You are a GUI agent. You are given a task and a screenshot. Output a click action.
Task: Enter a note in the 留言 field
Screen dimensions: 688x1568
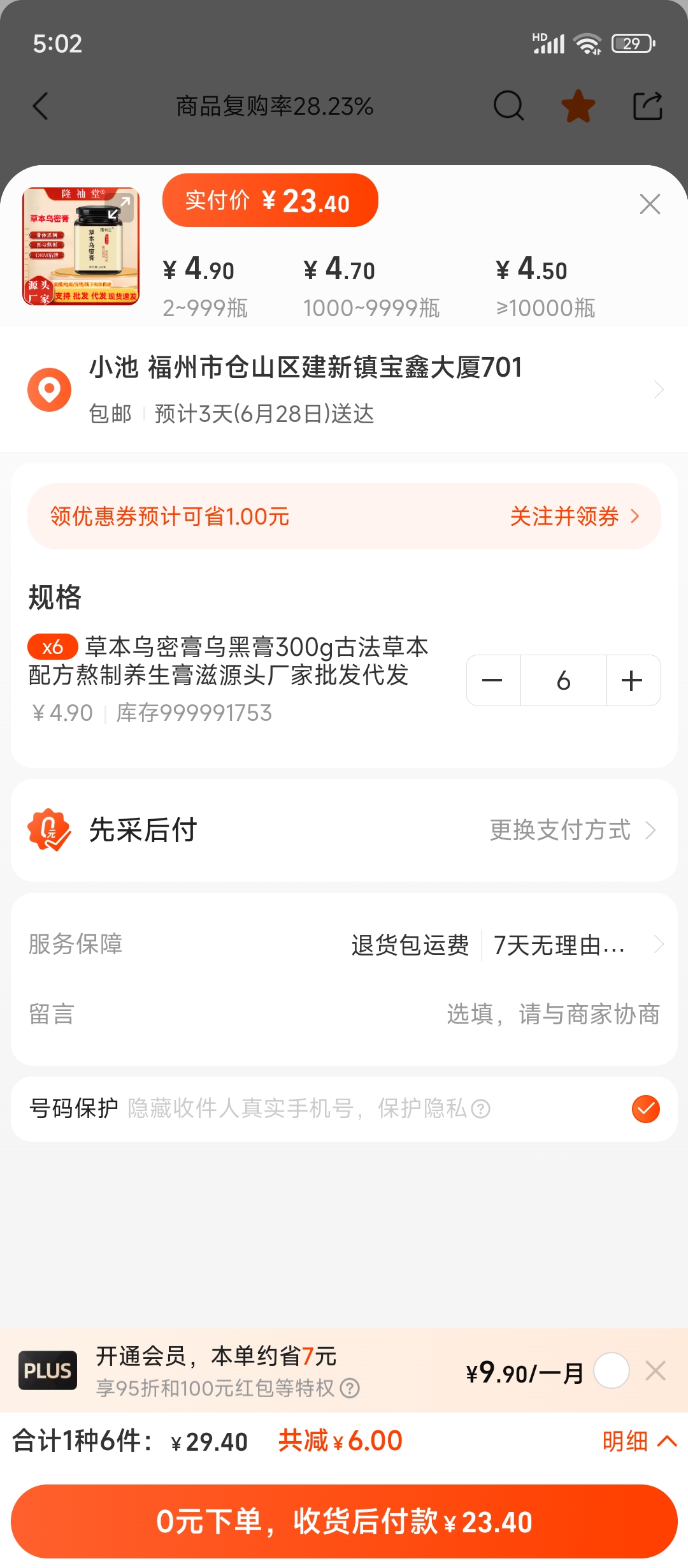(552, 1013)
